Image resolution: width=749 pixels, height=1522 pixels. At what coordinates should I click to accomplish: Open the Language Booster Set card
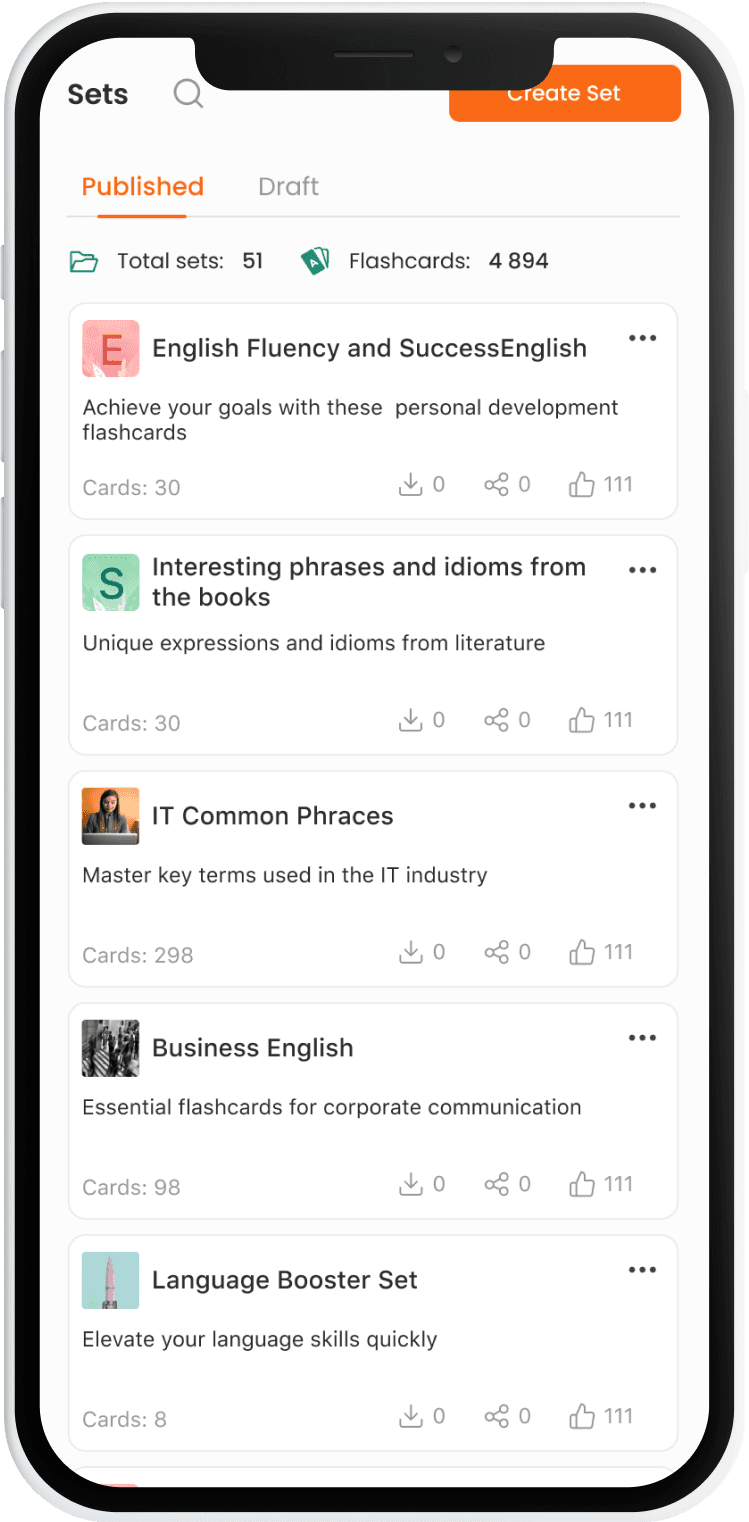(x=284, y=1280)
